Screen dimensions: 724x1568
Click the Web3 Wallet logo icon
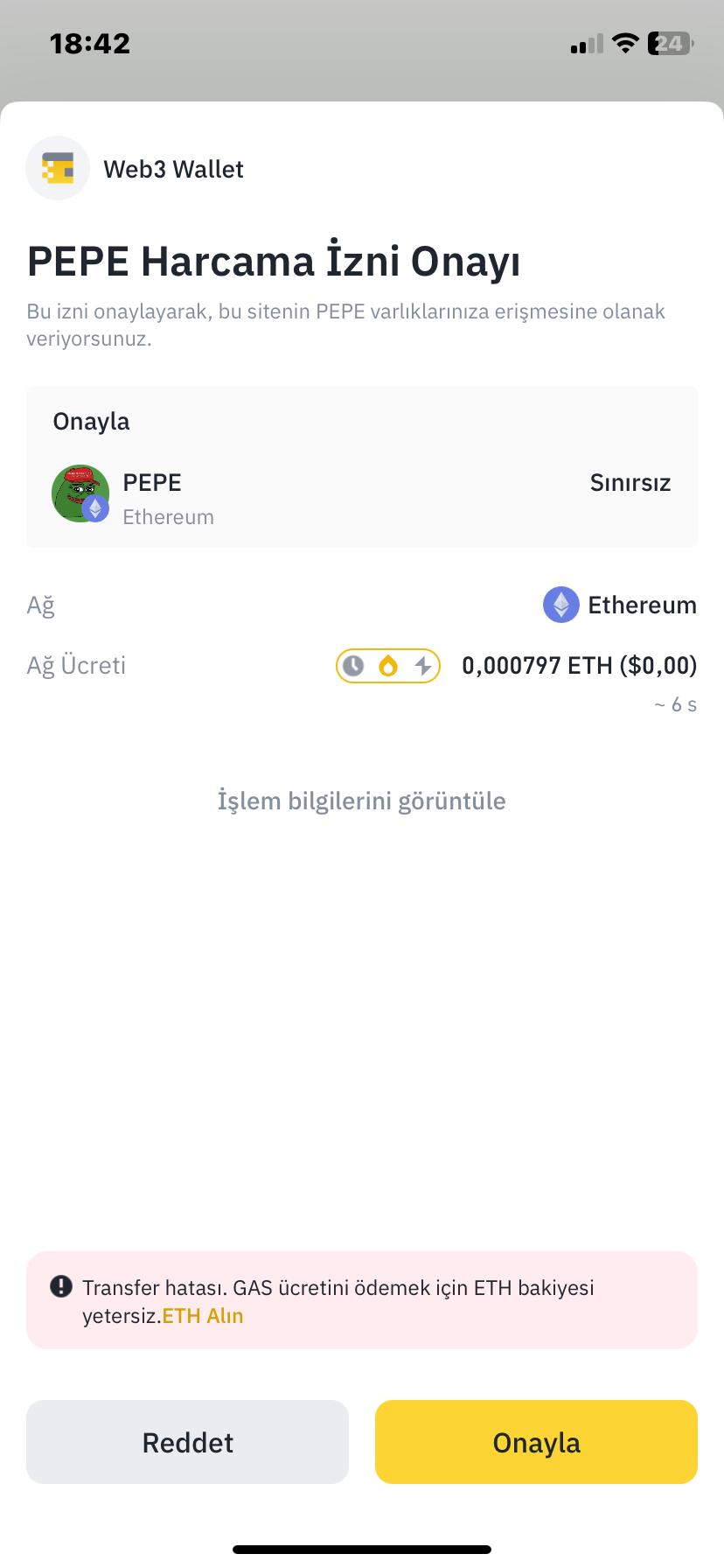coord(58,168)
